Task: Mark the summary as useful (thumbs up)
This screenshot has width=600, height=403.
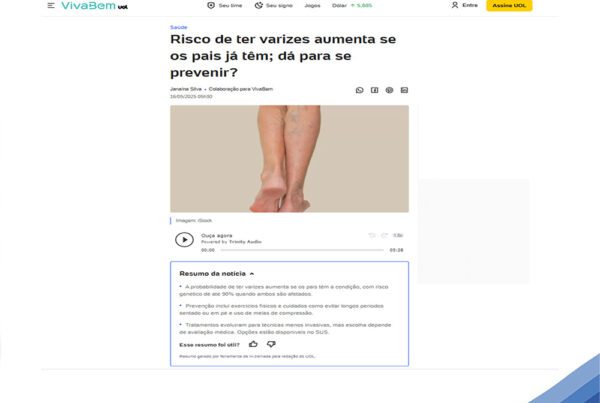Action: pos(253,344)
